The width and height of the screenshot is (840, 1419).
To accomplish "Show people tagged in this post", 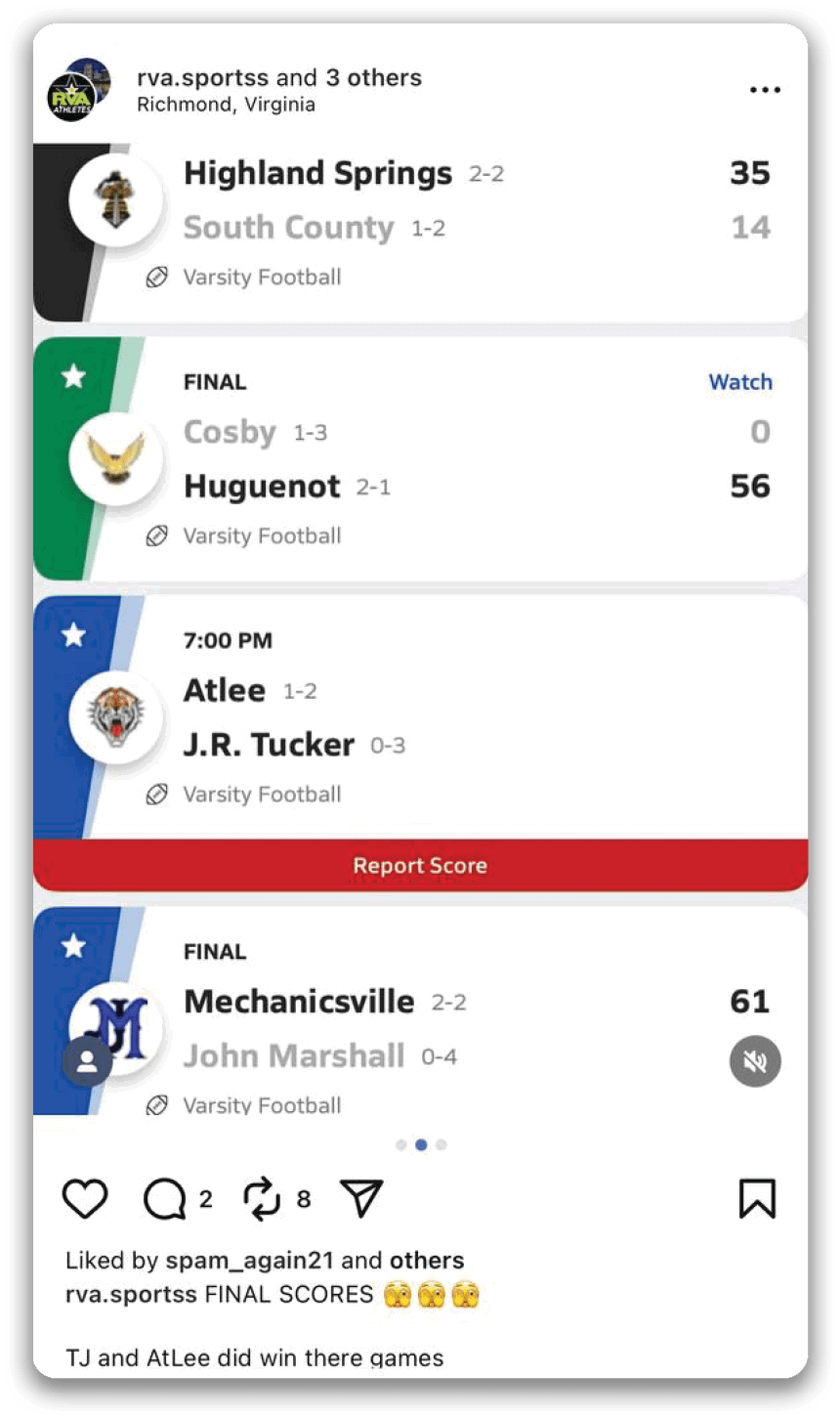I will pyautogui.click(x=87, y=1062).
